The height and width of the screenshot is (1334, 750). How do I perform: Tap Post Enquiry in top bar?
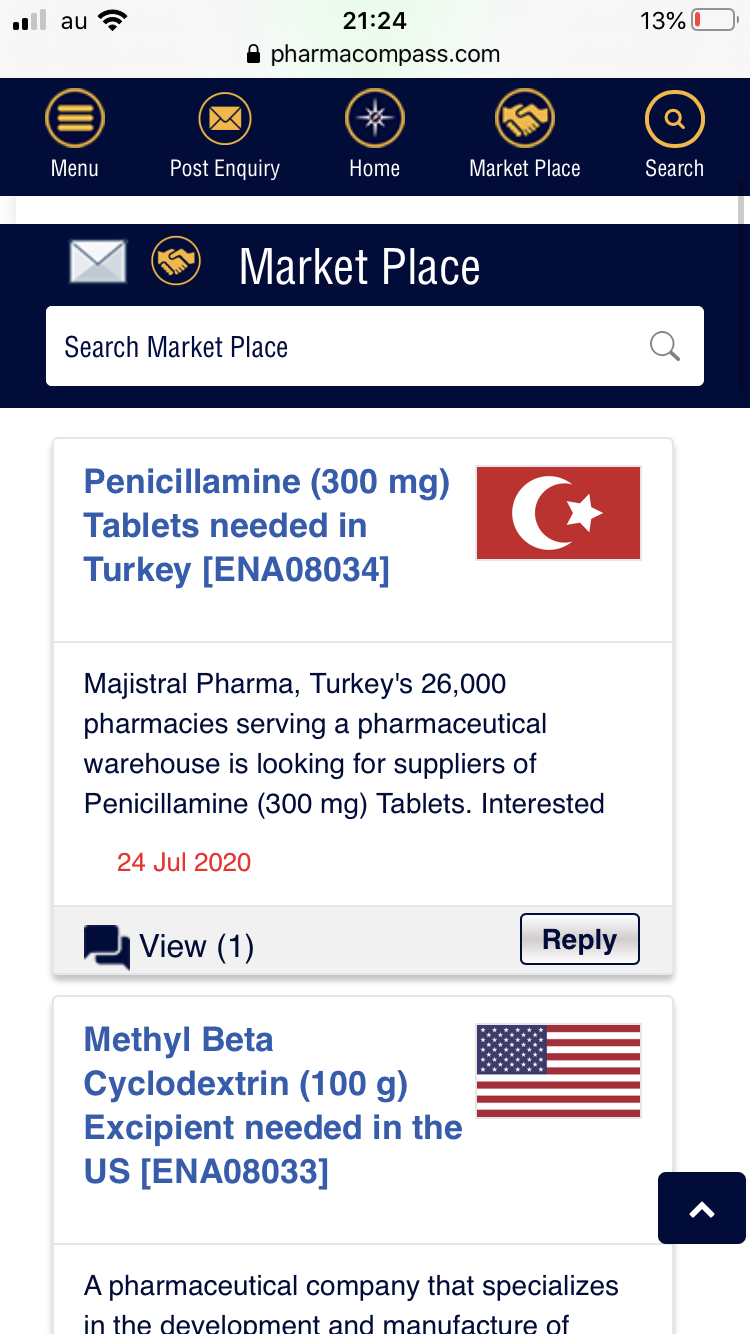[225, 136]
